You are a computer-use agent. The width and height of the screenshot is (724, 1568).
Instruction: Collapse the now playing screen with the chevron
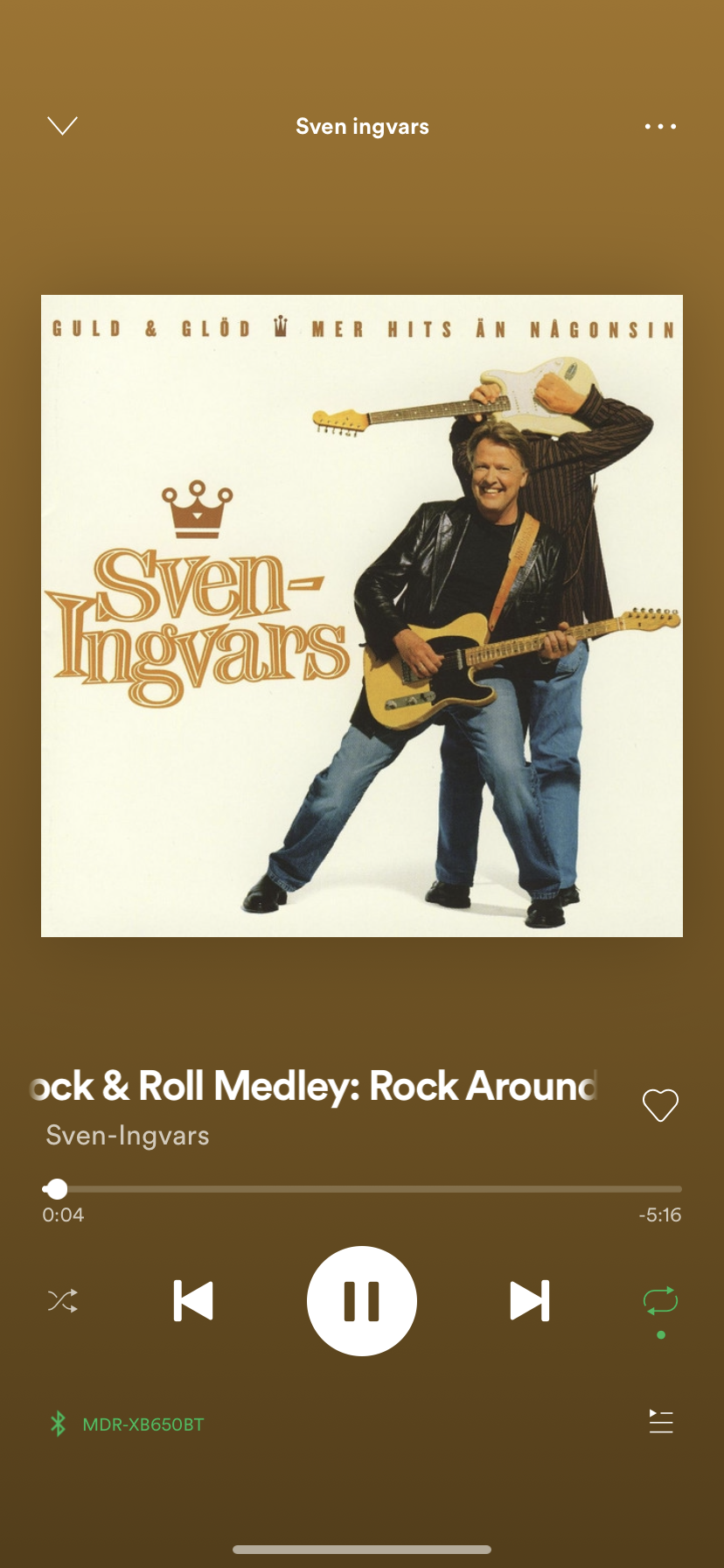coord(62,126)
